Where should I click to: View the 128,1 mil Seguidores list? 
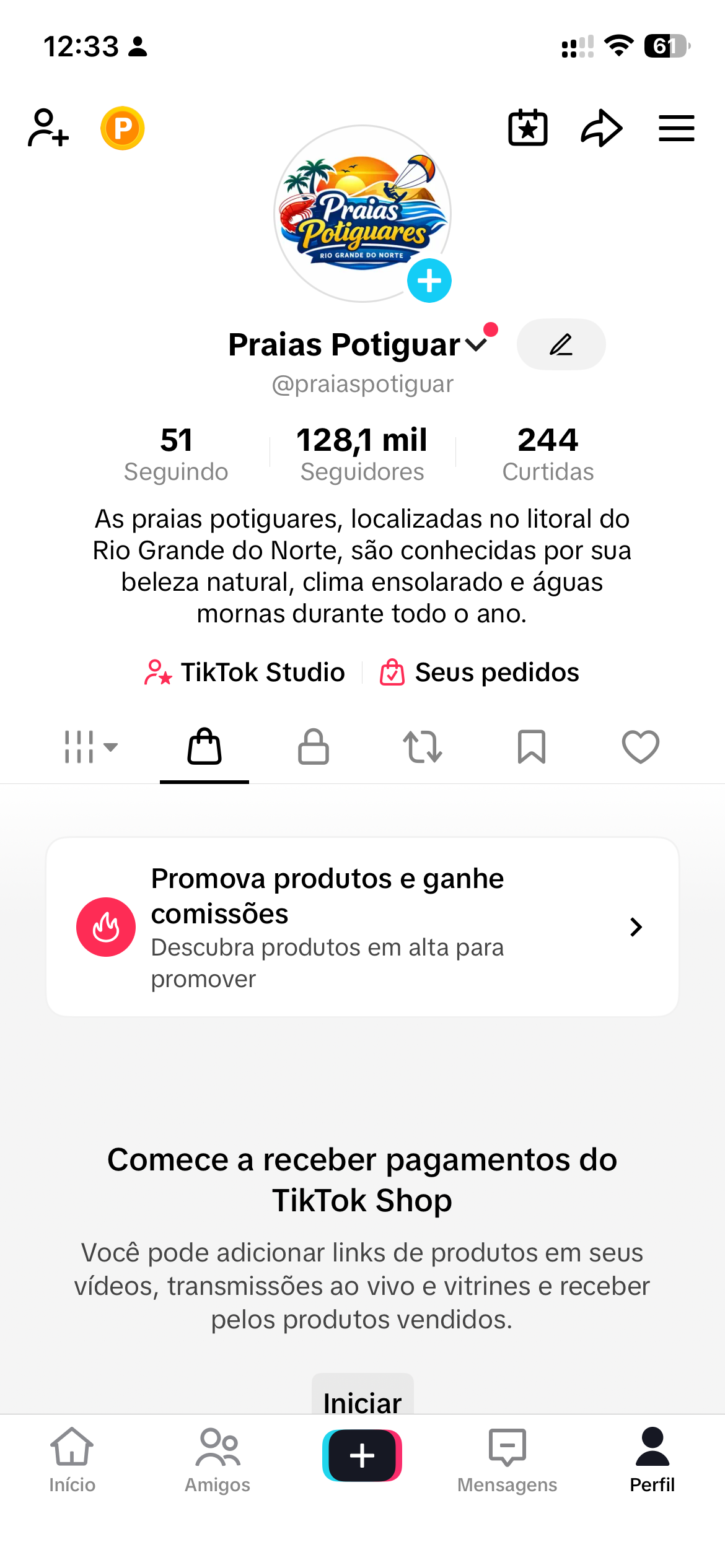[362, 454]
